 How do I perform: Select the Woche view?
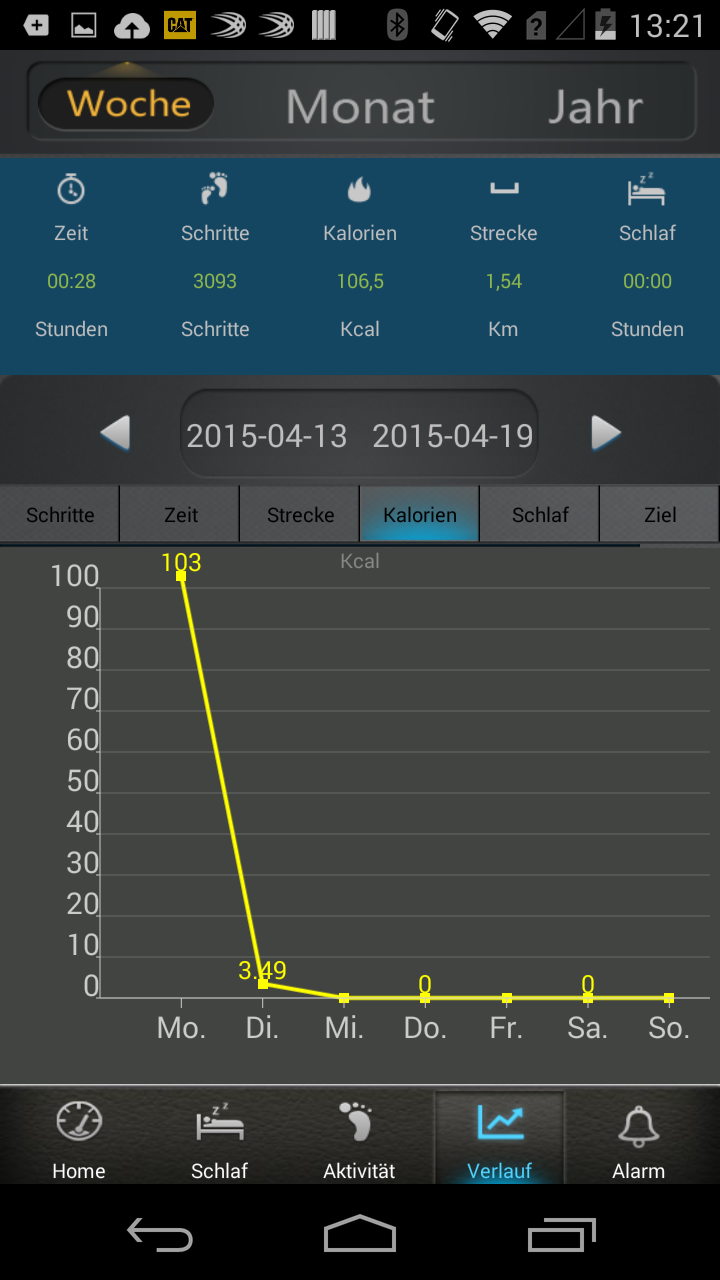coord(128,105)
